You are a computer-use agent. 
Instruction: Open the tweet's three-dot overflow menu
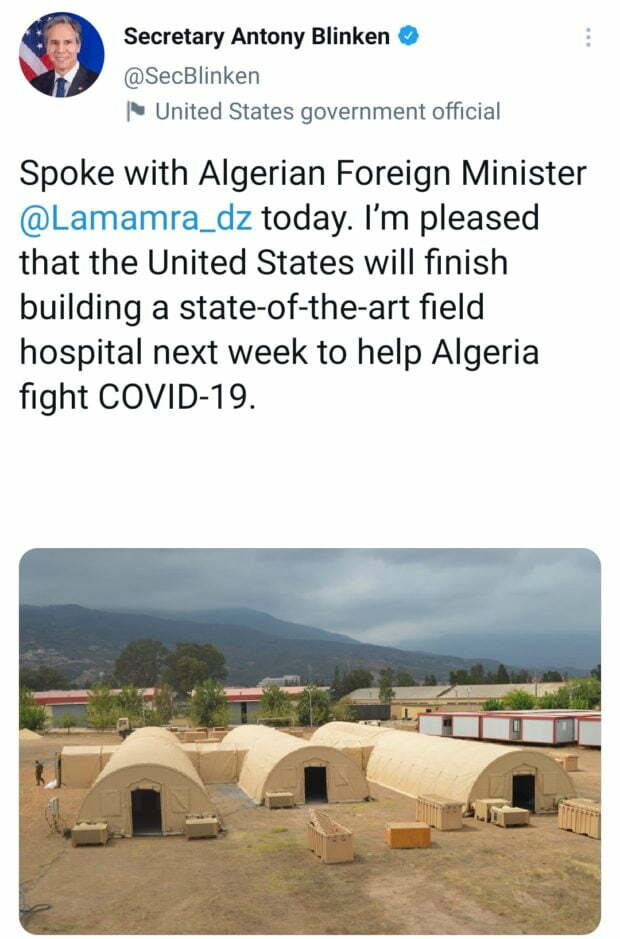(x=587, y=37)
